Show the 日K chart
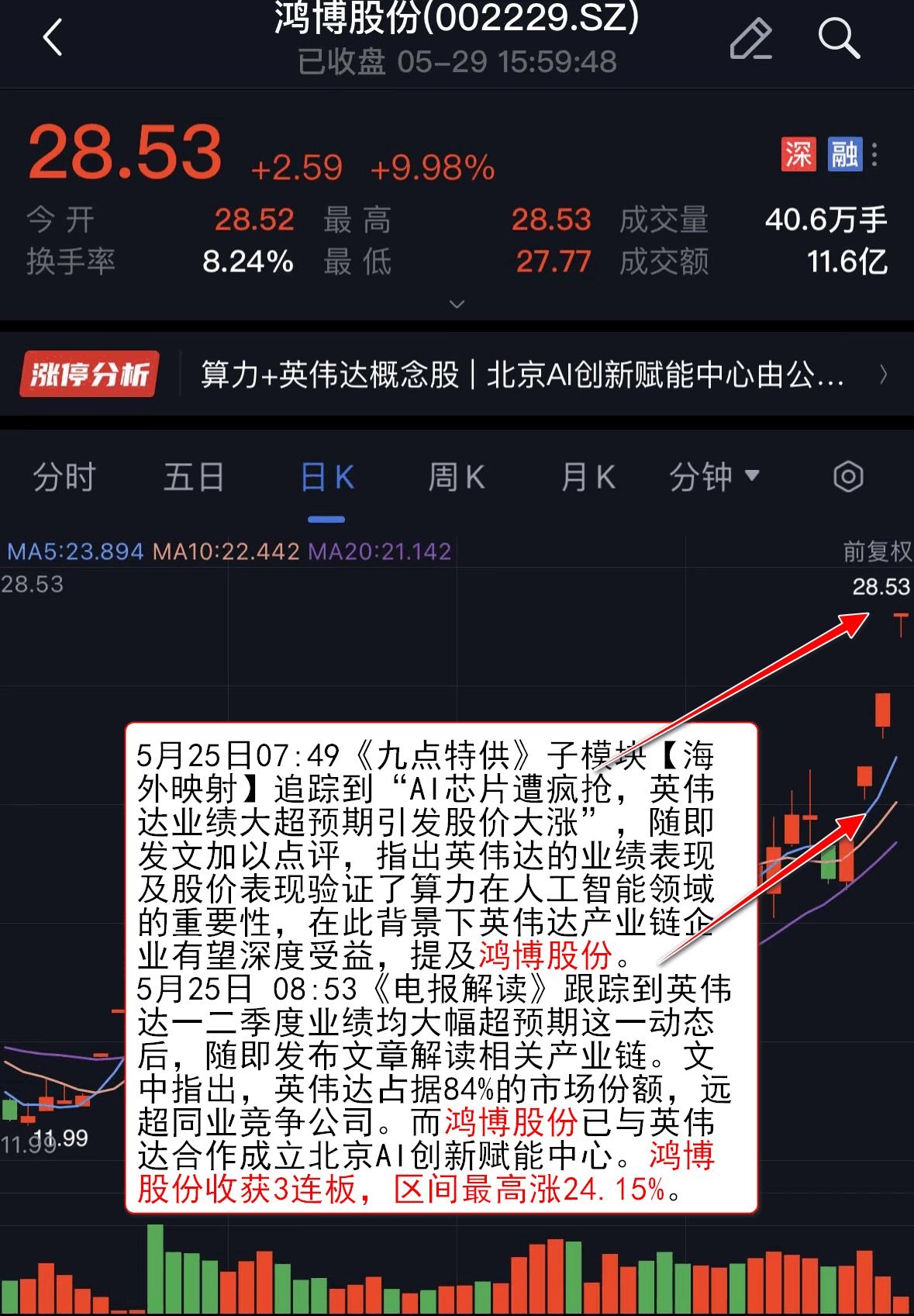 tap(326, 477)
